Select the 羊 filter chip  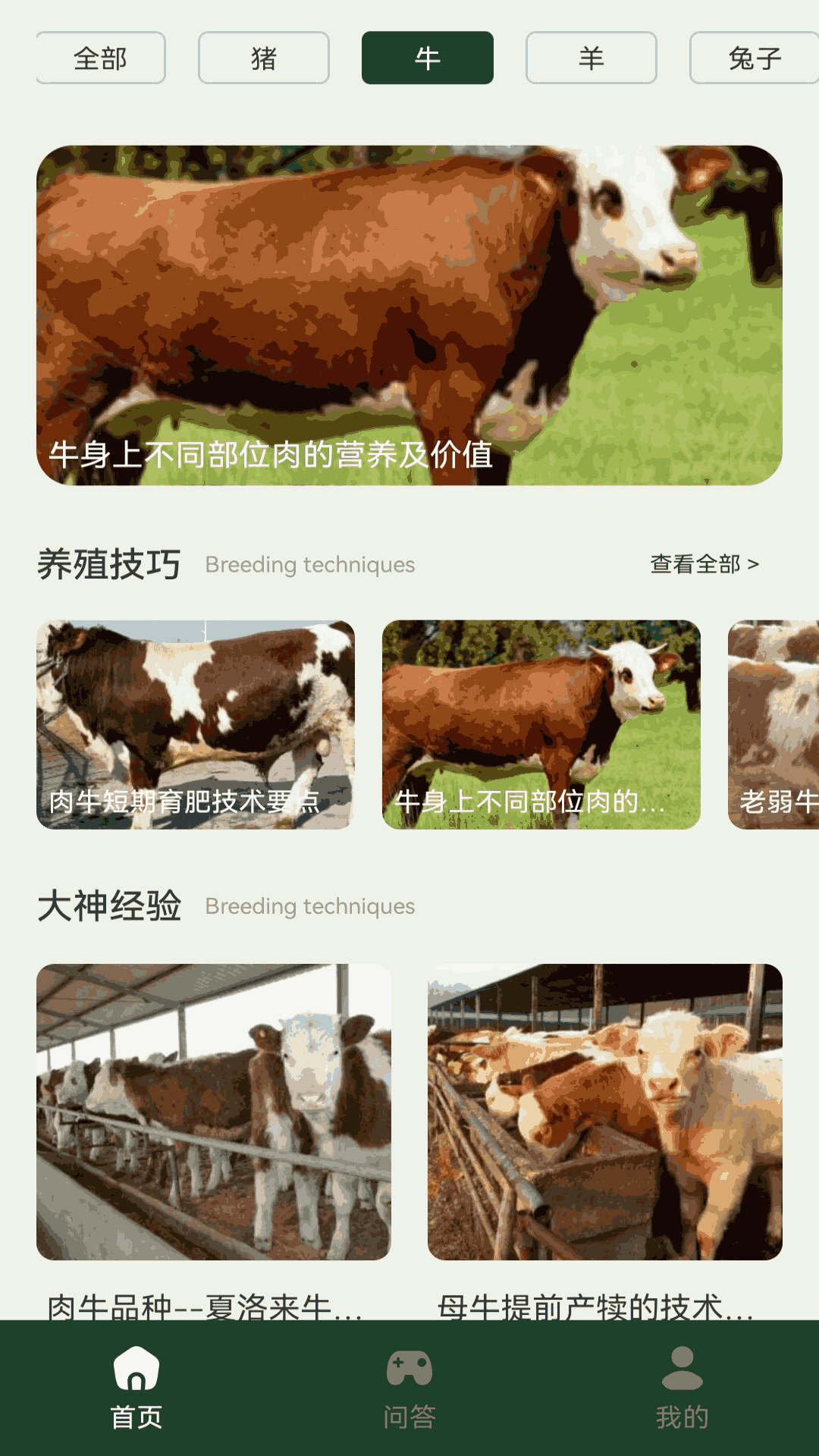pos(591,58)
